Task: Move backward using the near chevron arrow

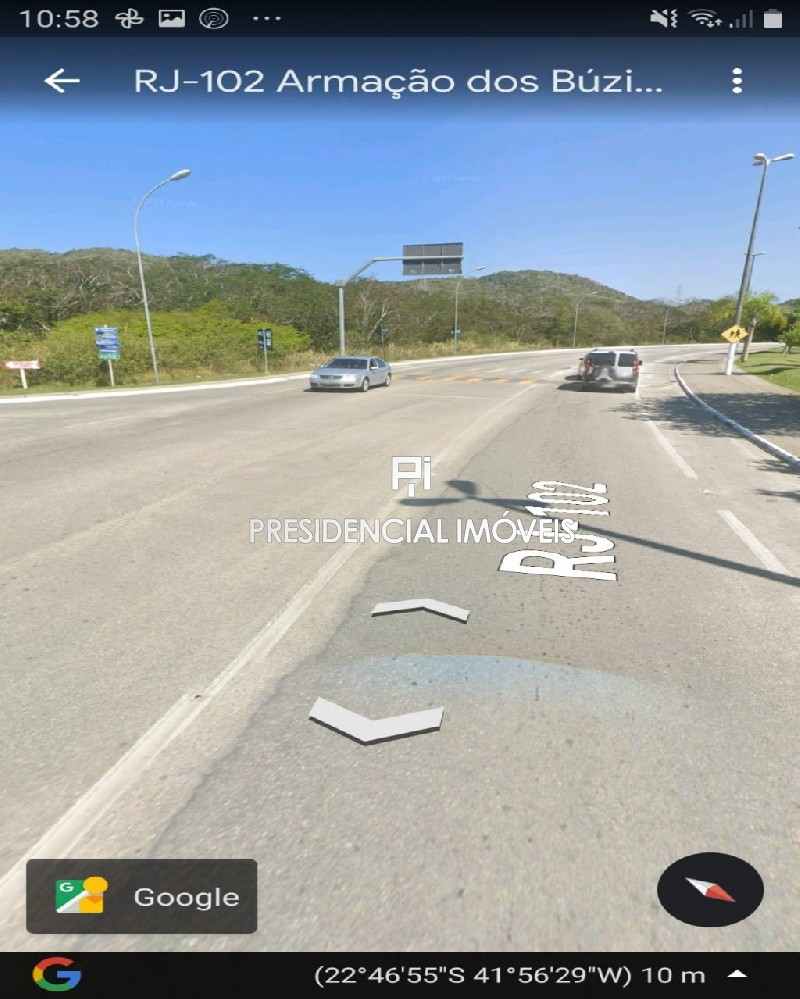Action: [x=375, y=719]
